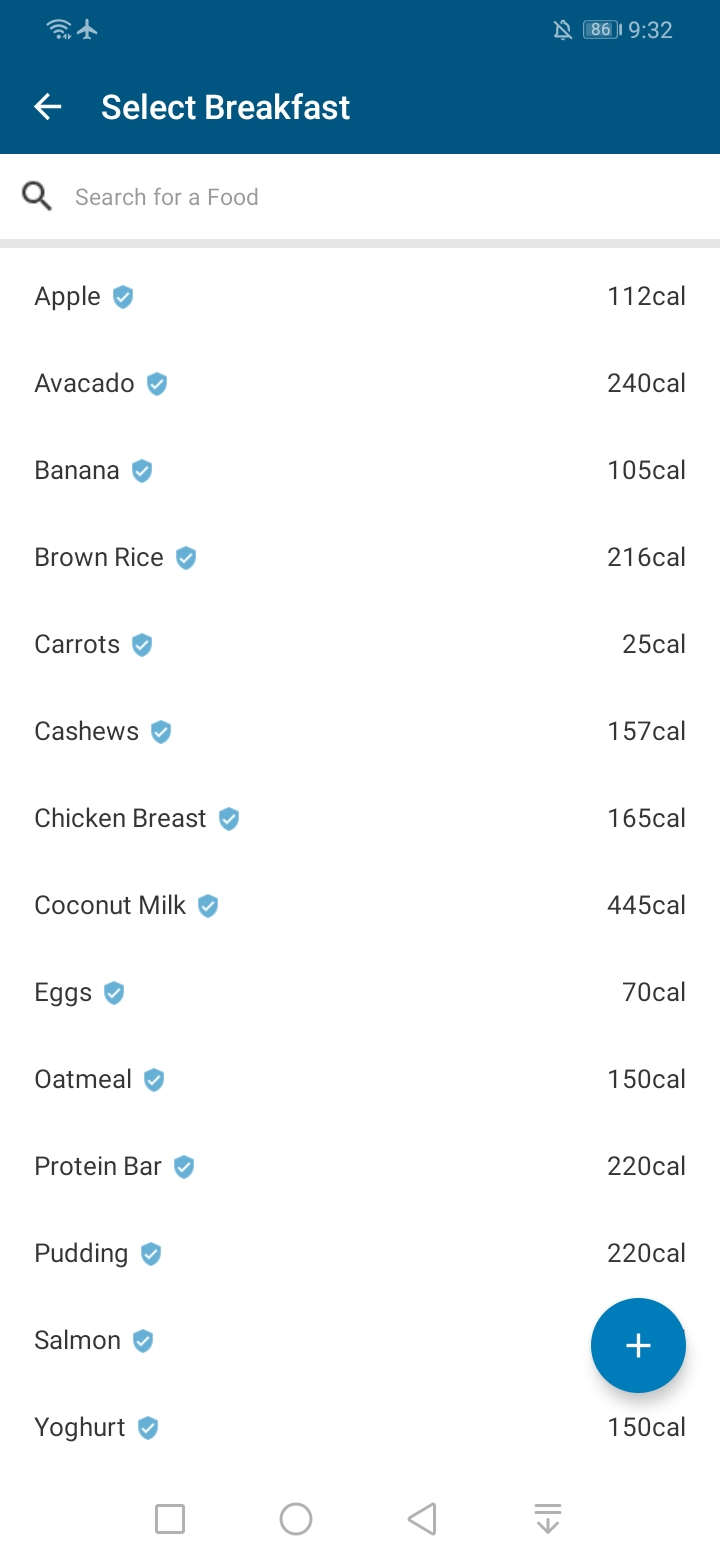The width and height of the screenshot is (720, 1560).
Task: Choose Cashews at 157cal
Action: pyautogui.click(x=360, y=732)
